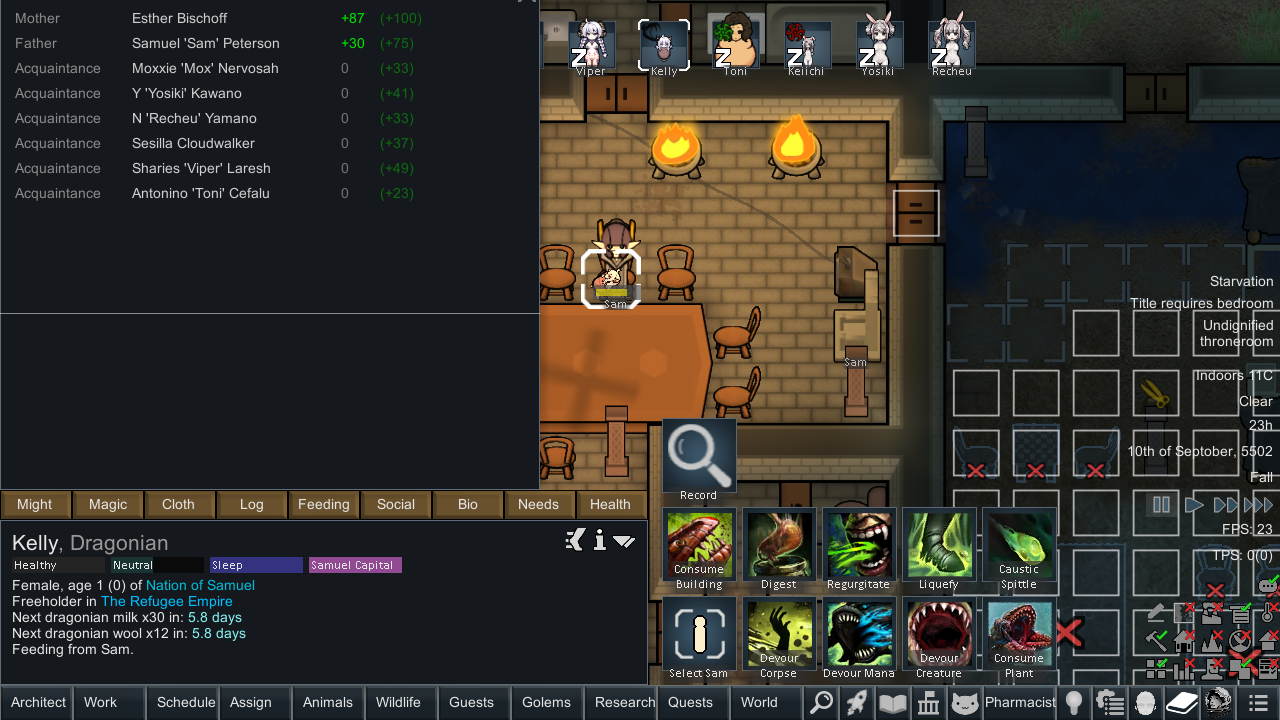The width and height of the screenshot is (1280, 720).
Task: Open the Architect menu
Action: click(x=38, y=702)
